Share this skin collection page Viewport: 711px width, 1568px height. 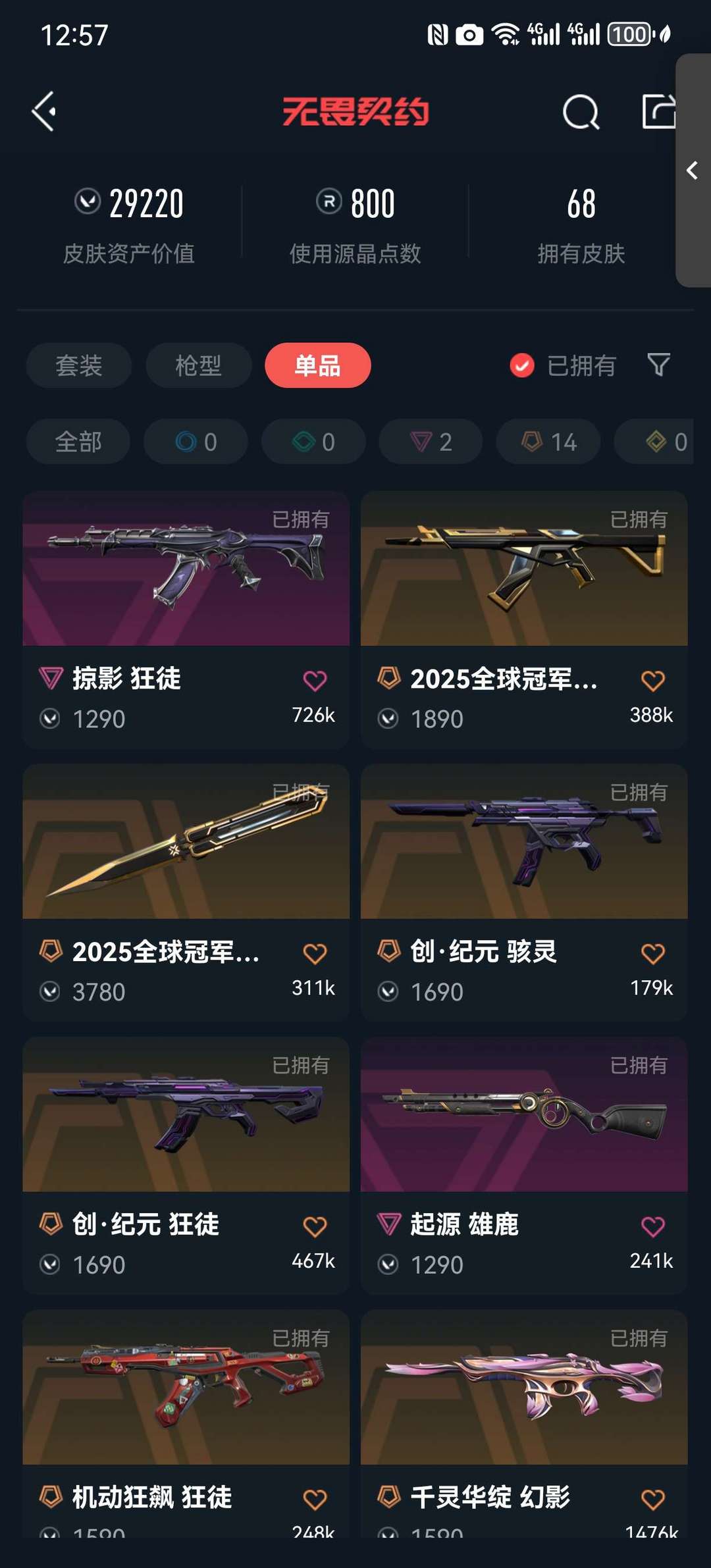[658, 111]
